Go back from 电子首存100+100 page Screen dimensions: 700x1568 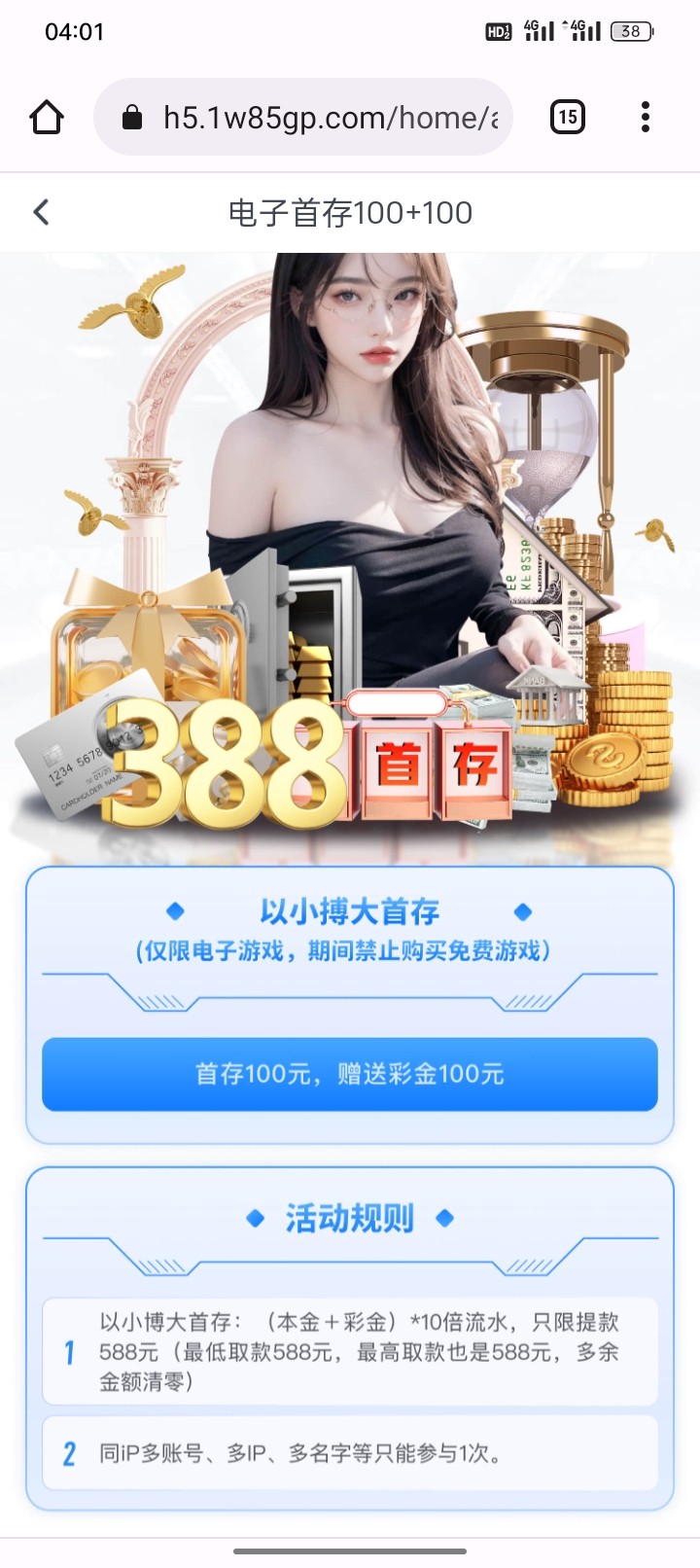tap(41, 212)
